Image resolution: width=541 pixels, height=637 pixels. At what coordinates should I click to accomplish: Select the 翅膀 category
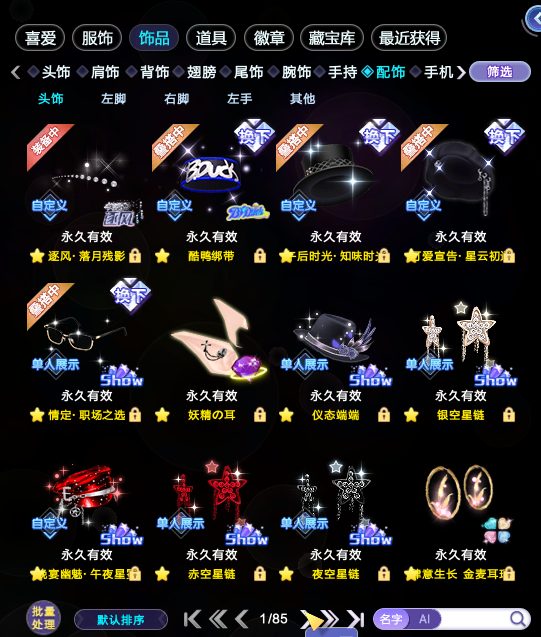[201, 72]
